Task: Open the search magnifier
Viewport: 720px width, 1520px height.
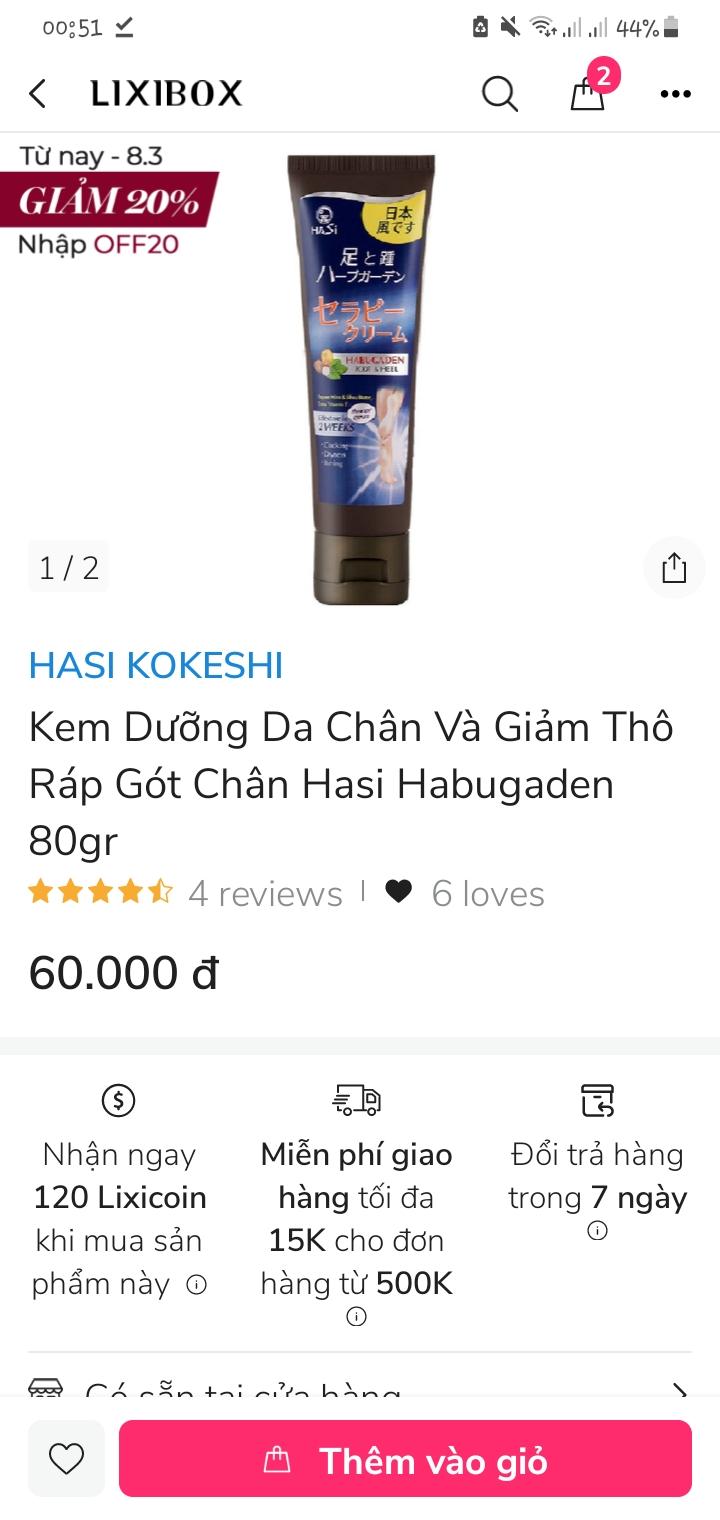Action: click(x=499, y=94)
